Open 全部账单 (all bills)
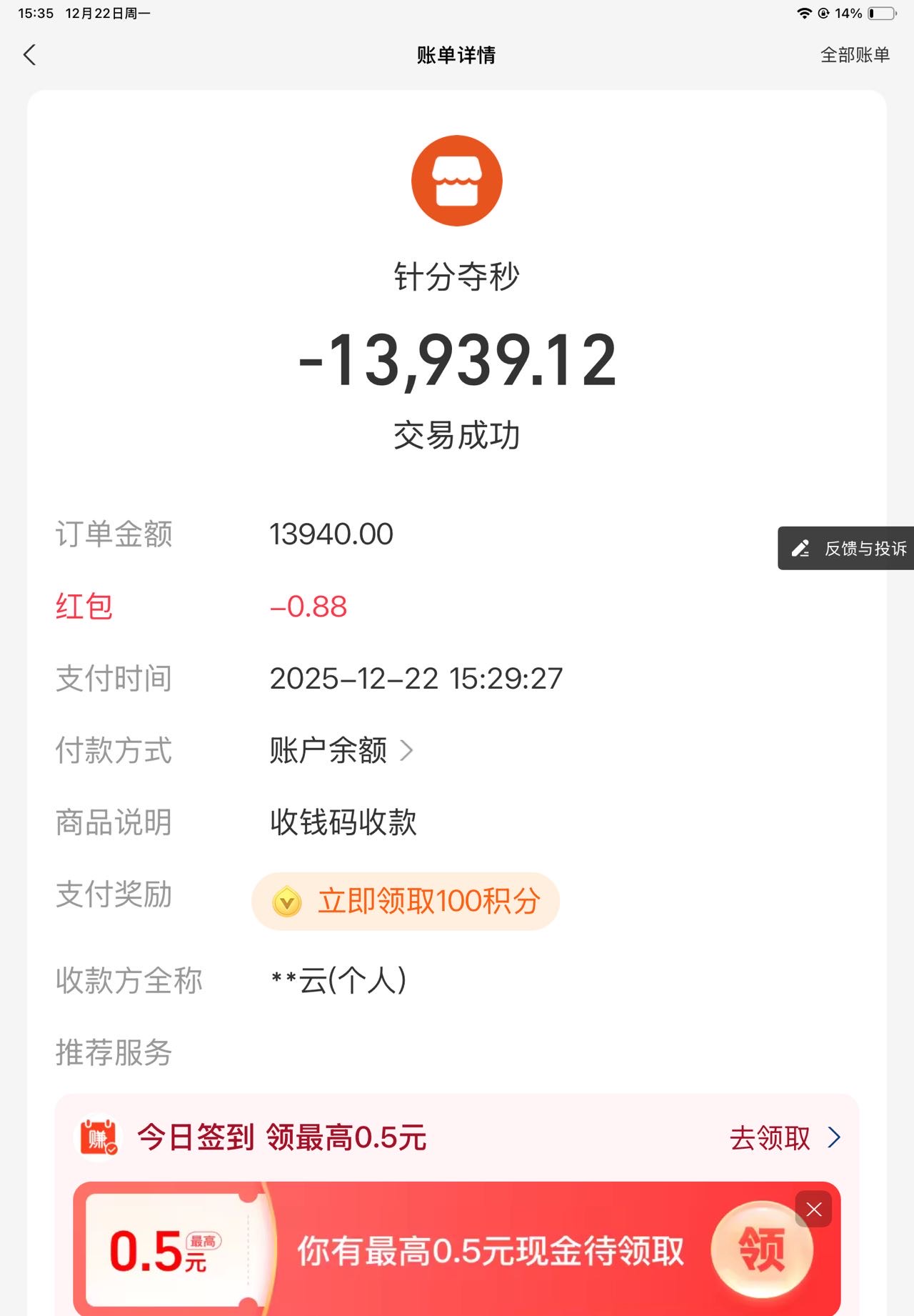 coord(854,55)
